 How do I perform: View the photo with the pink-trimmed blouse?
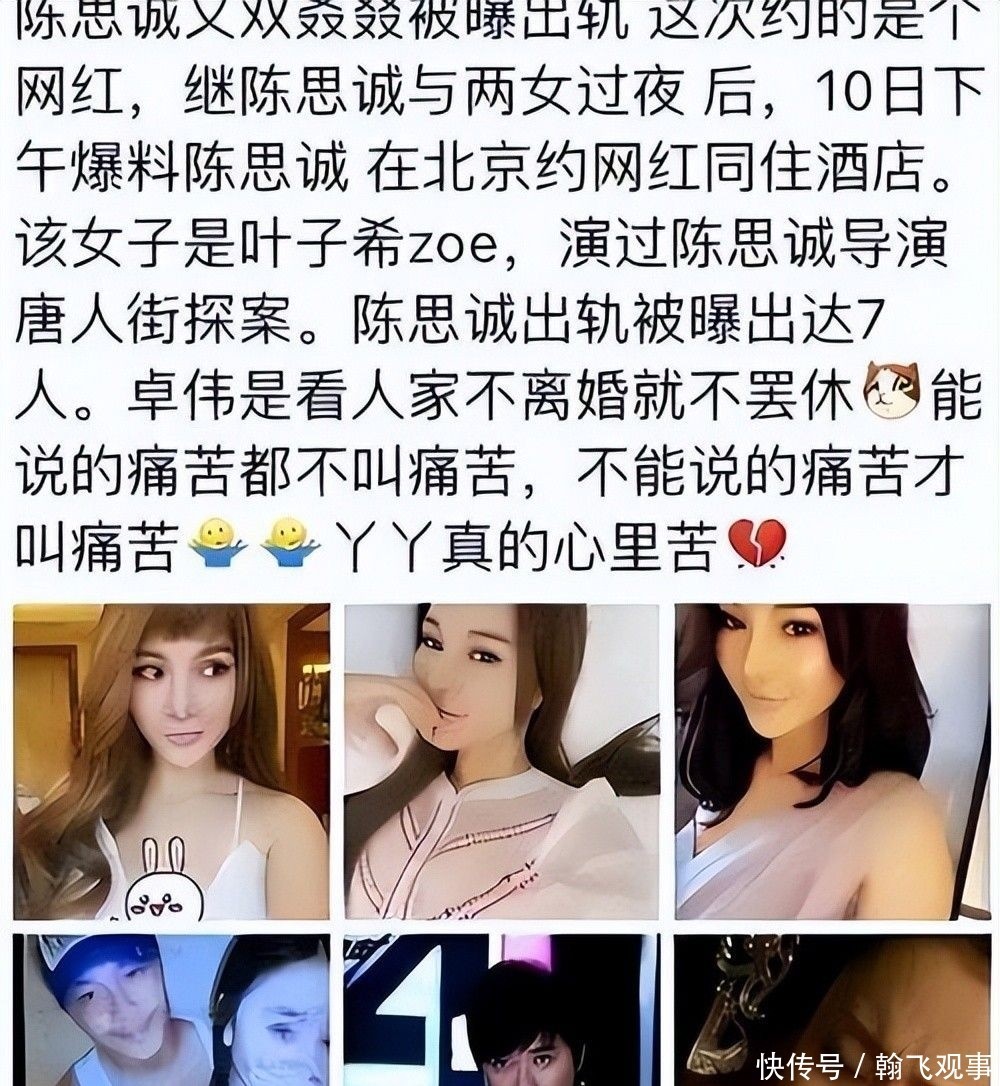pos(501,760)
